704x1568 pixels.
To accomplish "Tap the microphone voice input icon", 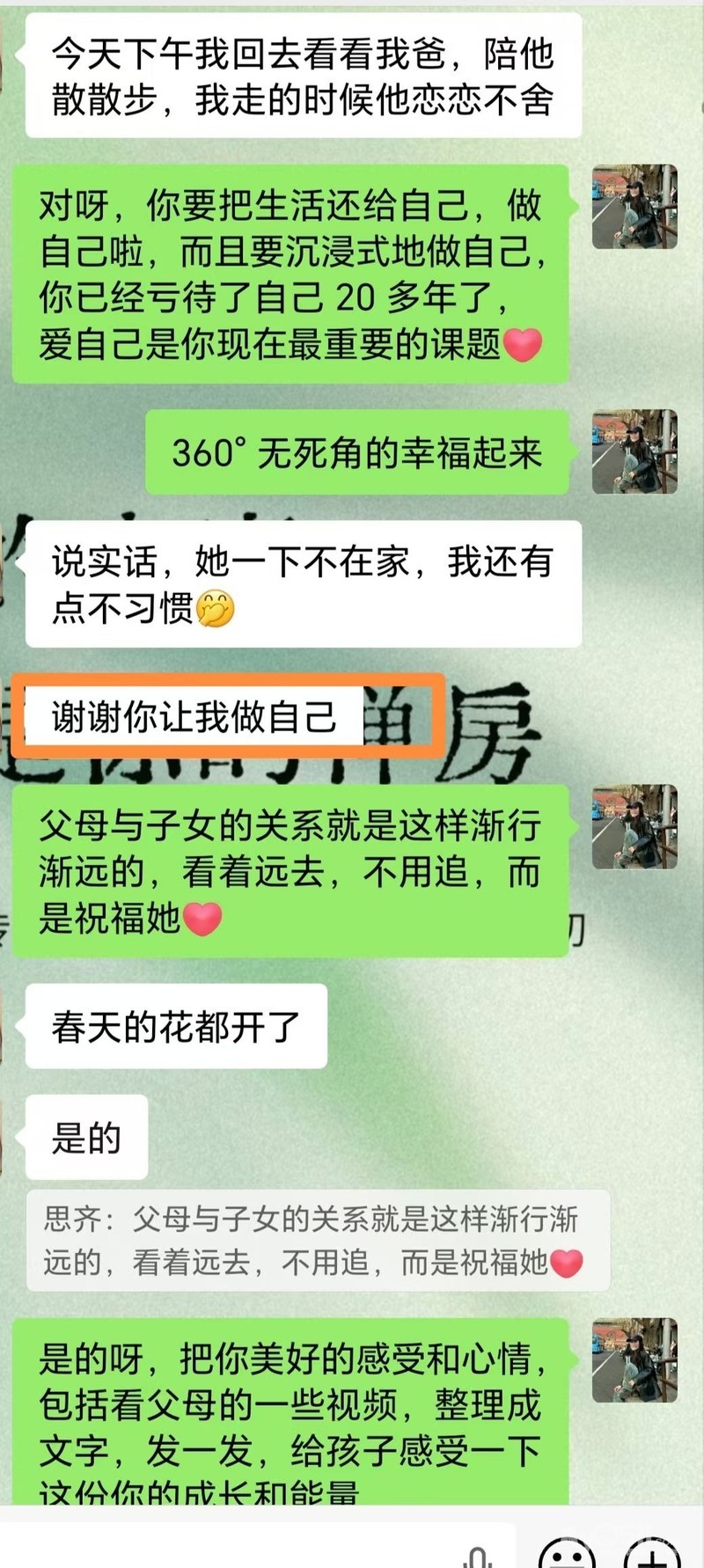I will pyautogui.click(x=478, y=1556).
